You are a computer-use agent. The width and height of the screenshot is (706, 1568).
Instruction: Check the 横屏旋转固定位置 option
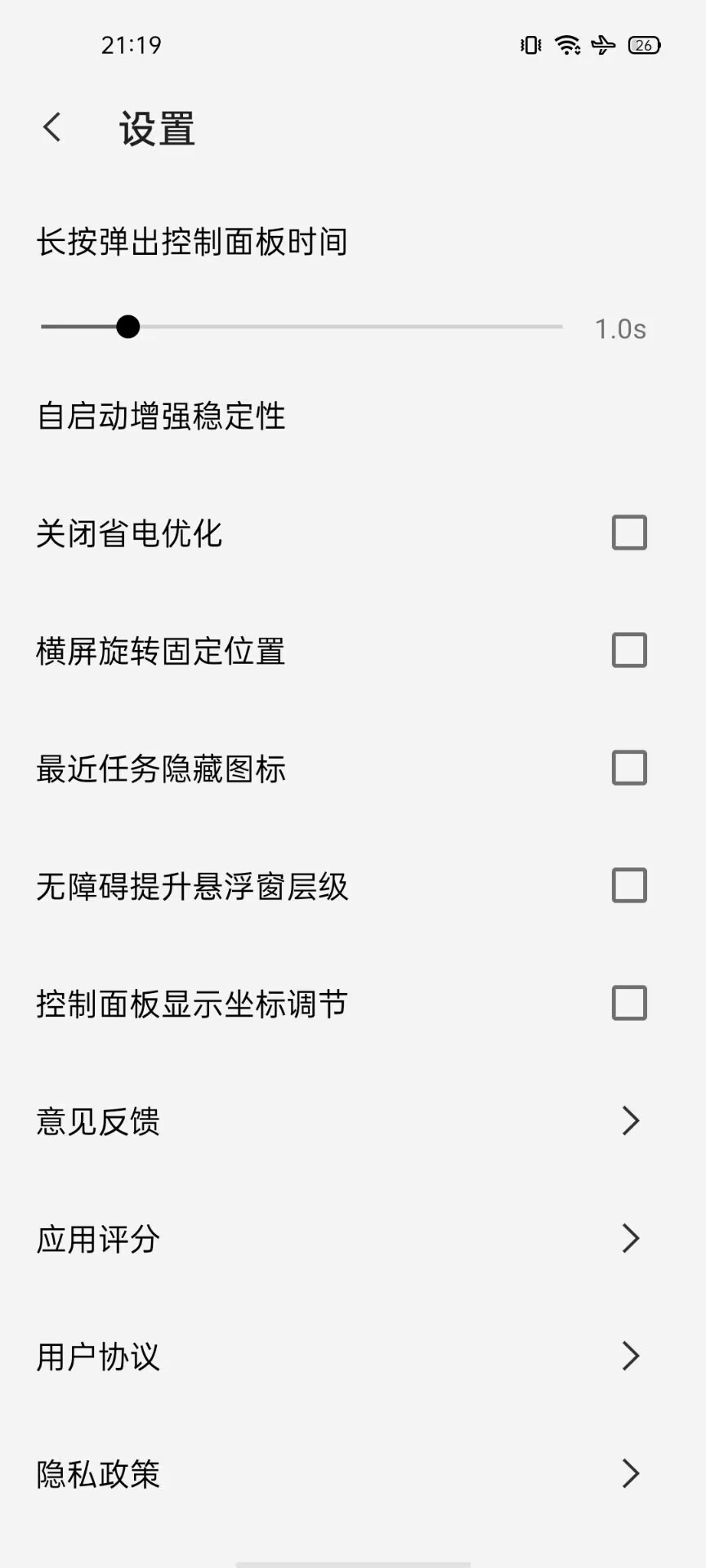pyautogui.click(x=629, y=650)
